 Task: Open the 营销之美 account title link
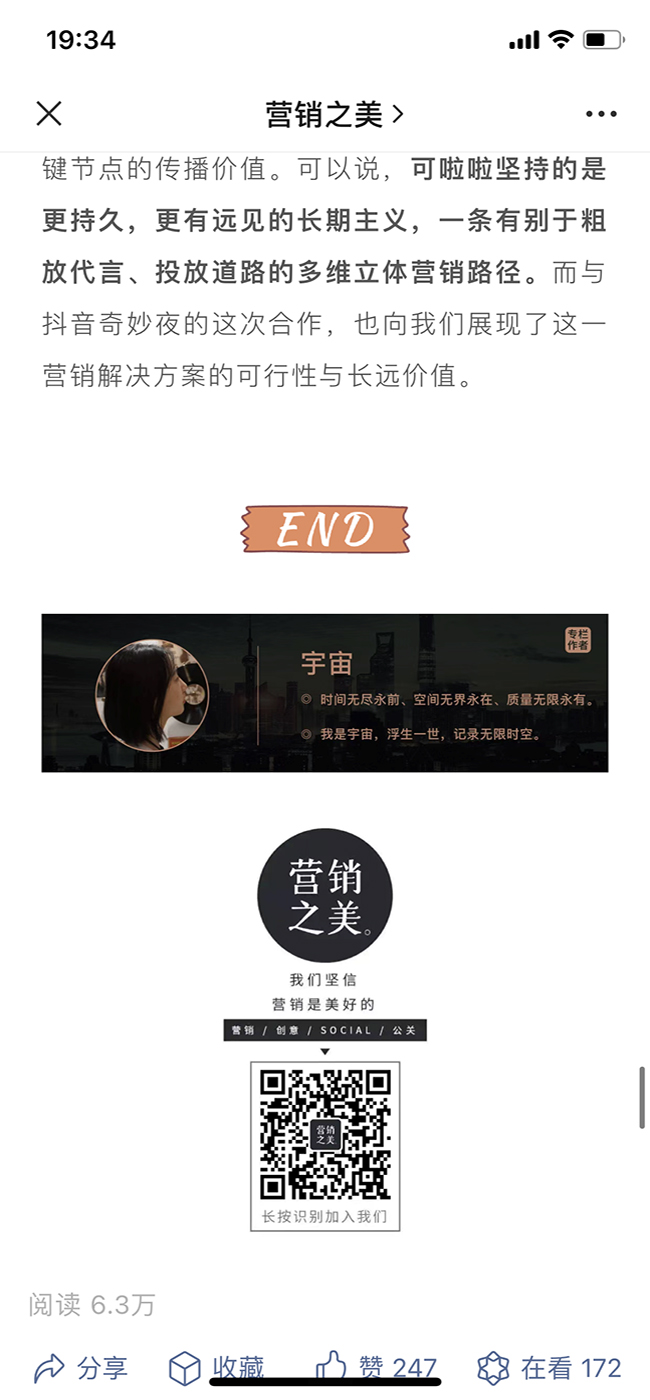click(x=334, y=114)
